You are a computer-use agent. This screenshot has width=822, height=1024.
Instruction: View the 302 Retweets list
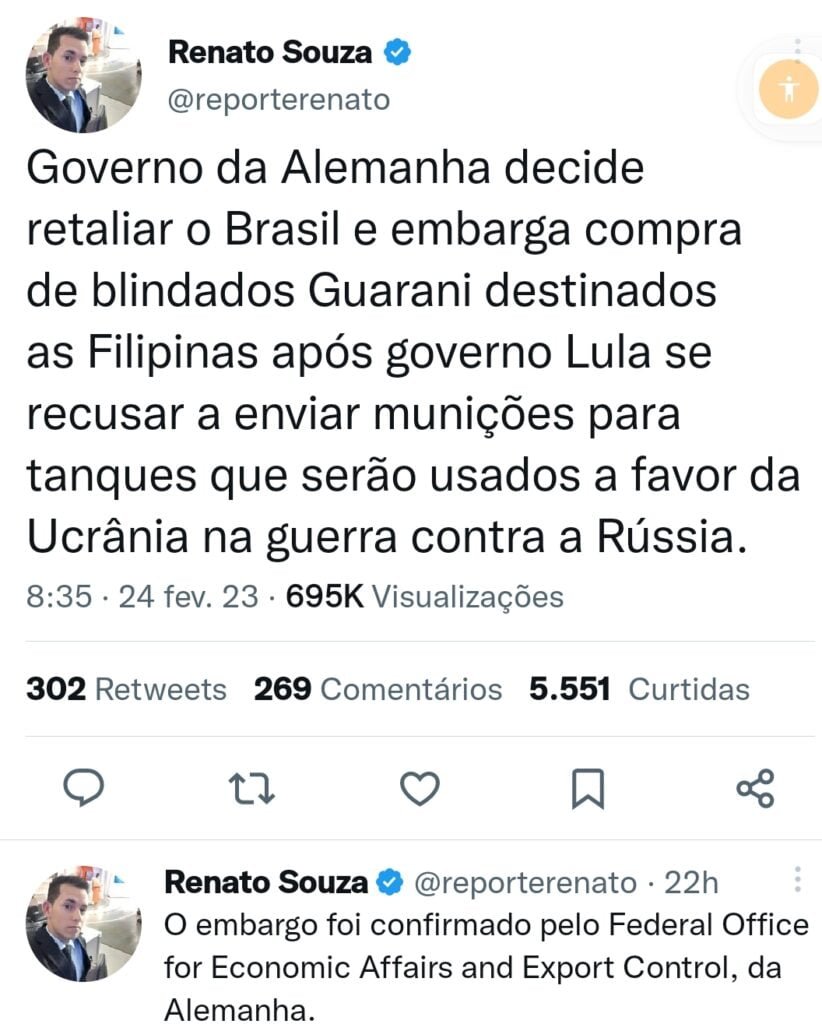(126, 689)
